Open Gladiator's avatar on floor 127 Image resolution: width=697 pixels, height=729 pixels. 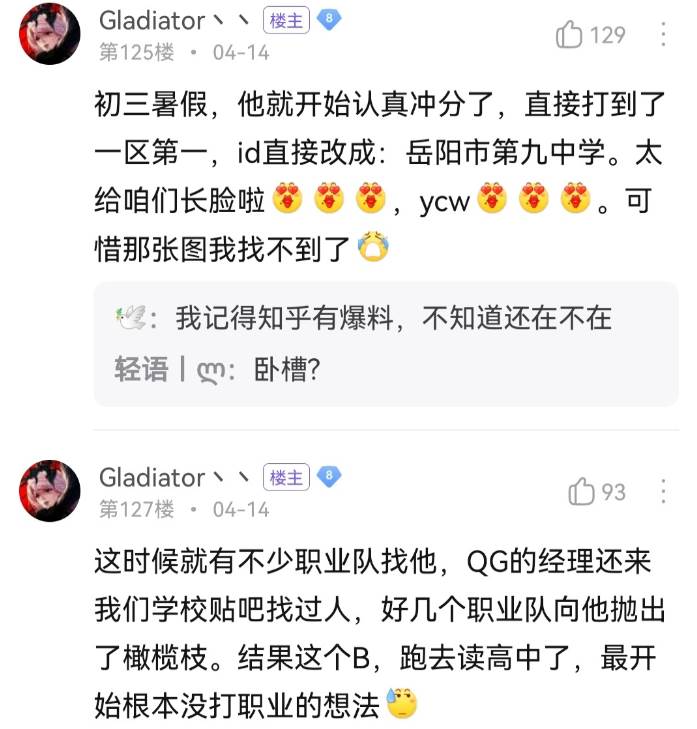(x=50, y=490)
